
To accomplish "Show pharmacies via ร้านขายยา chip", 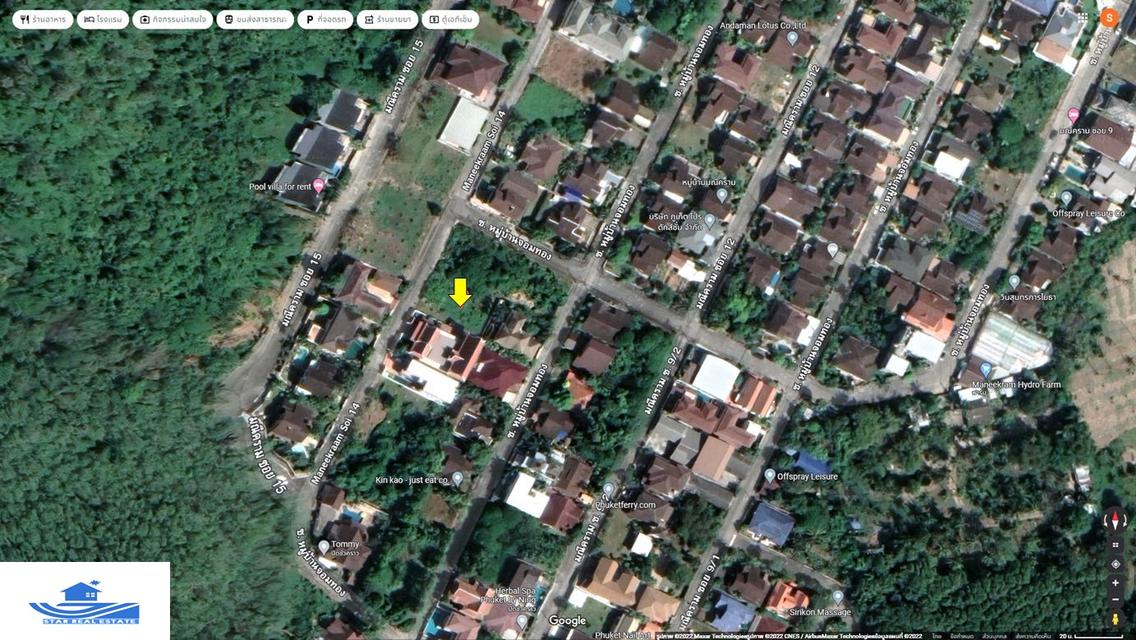I will pyautogui.click(x=387, y=19).
